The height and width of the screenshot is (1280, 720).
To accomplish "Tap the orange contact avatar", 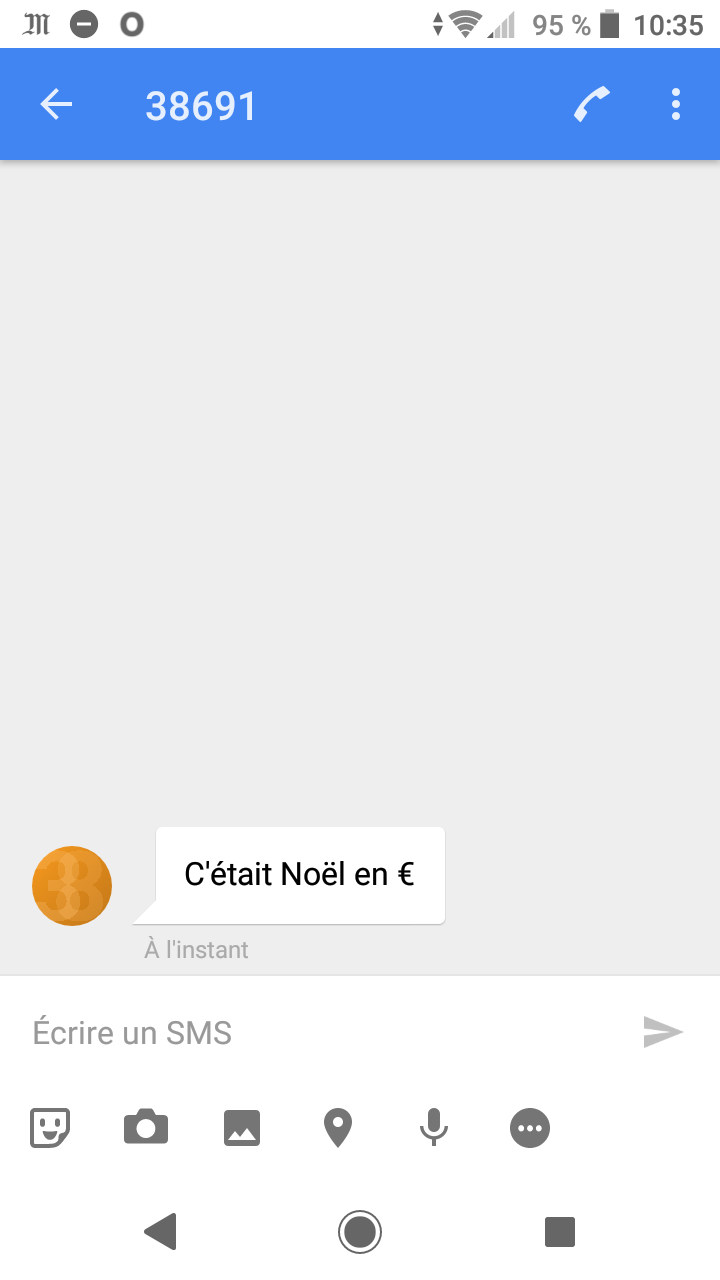I will click(x=72, y=886).
